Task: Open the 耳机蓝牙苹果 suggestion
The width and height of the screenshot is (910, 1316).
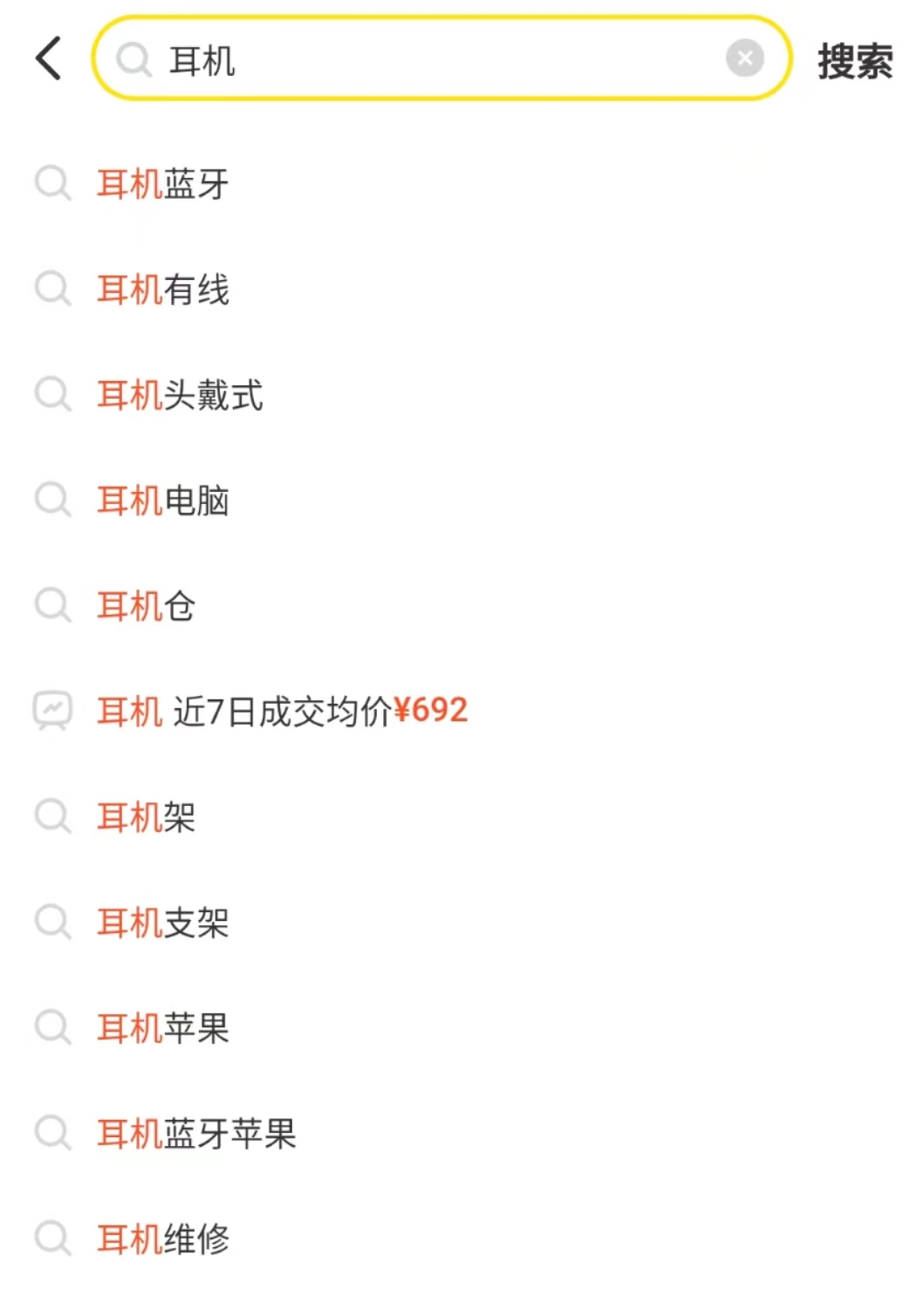Action: (195, 1133)
